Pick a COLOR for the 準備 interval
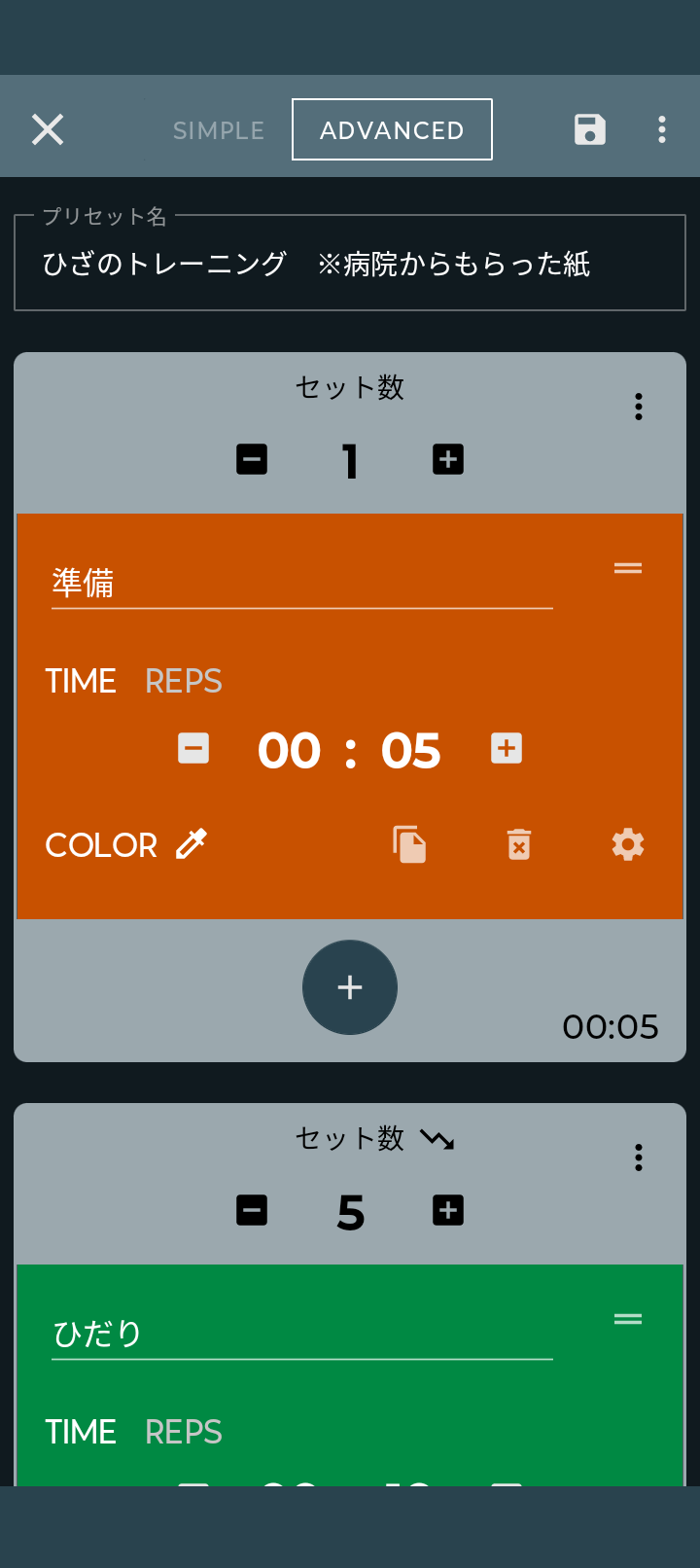The image size is (700, 1568). coord(126,844)
